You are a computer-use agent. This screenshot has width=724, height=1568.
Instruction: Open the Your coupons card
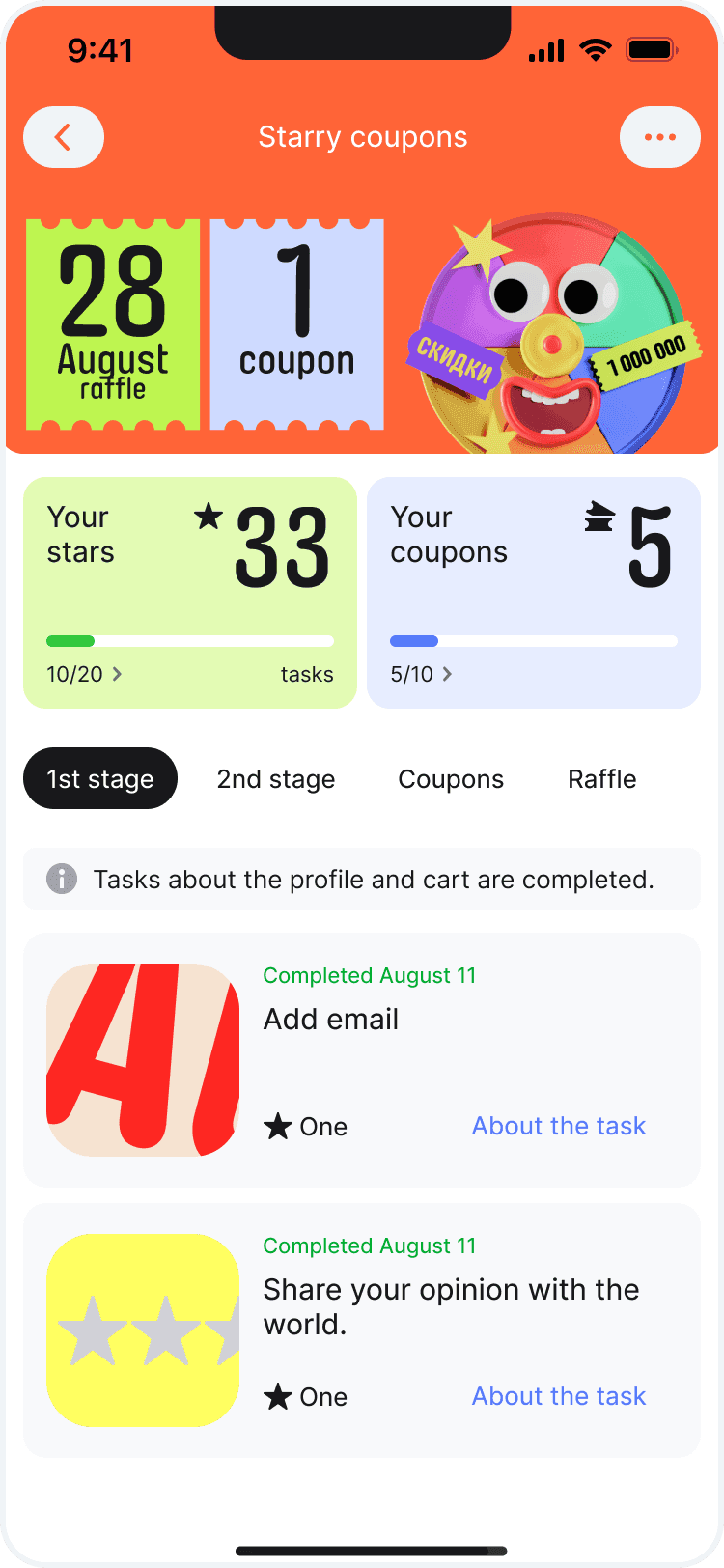tap(533, 592)
